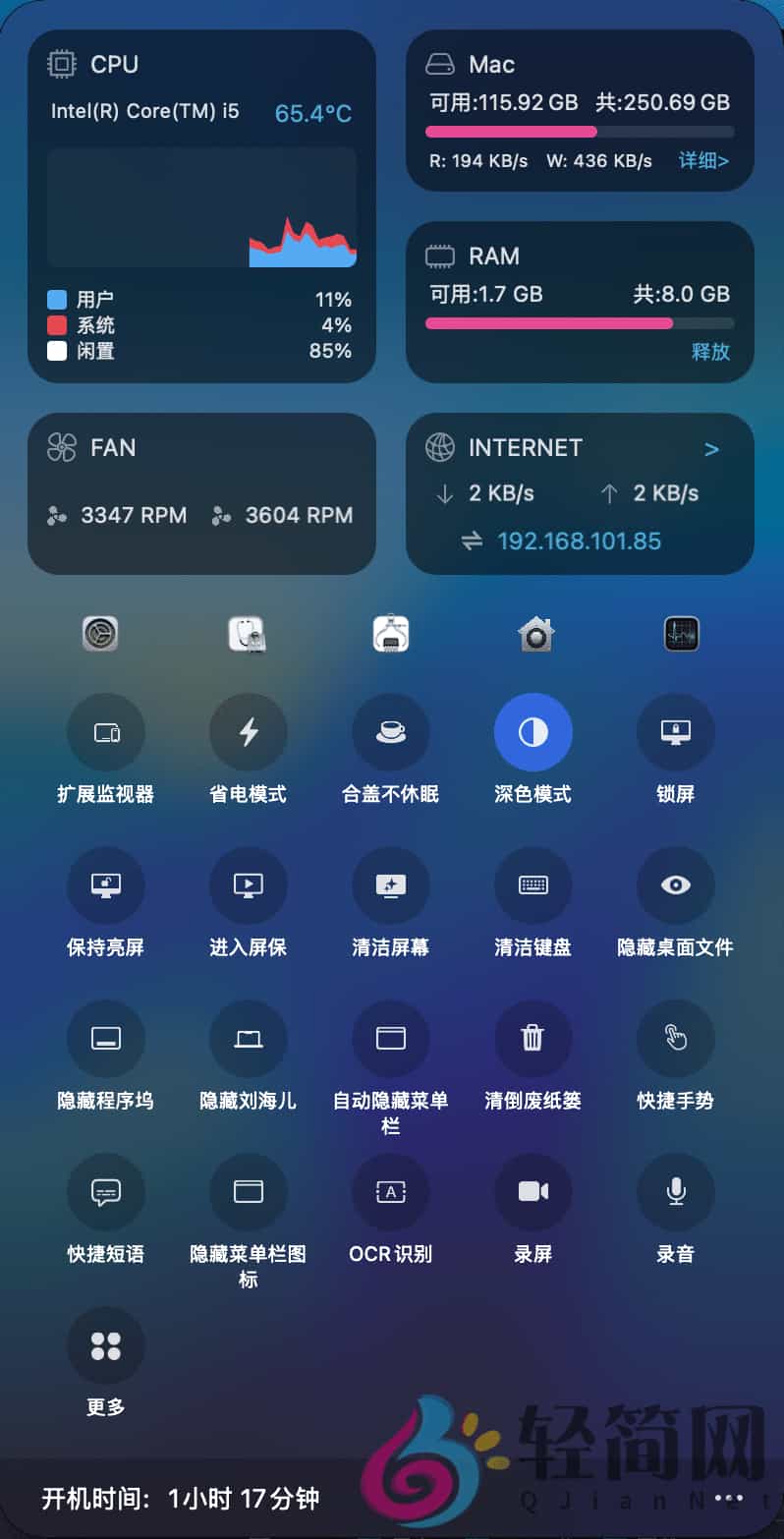
Task: Select 清倒废纸篓 trash emptying icon
Action: (533, 1038)
